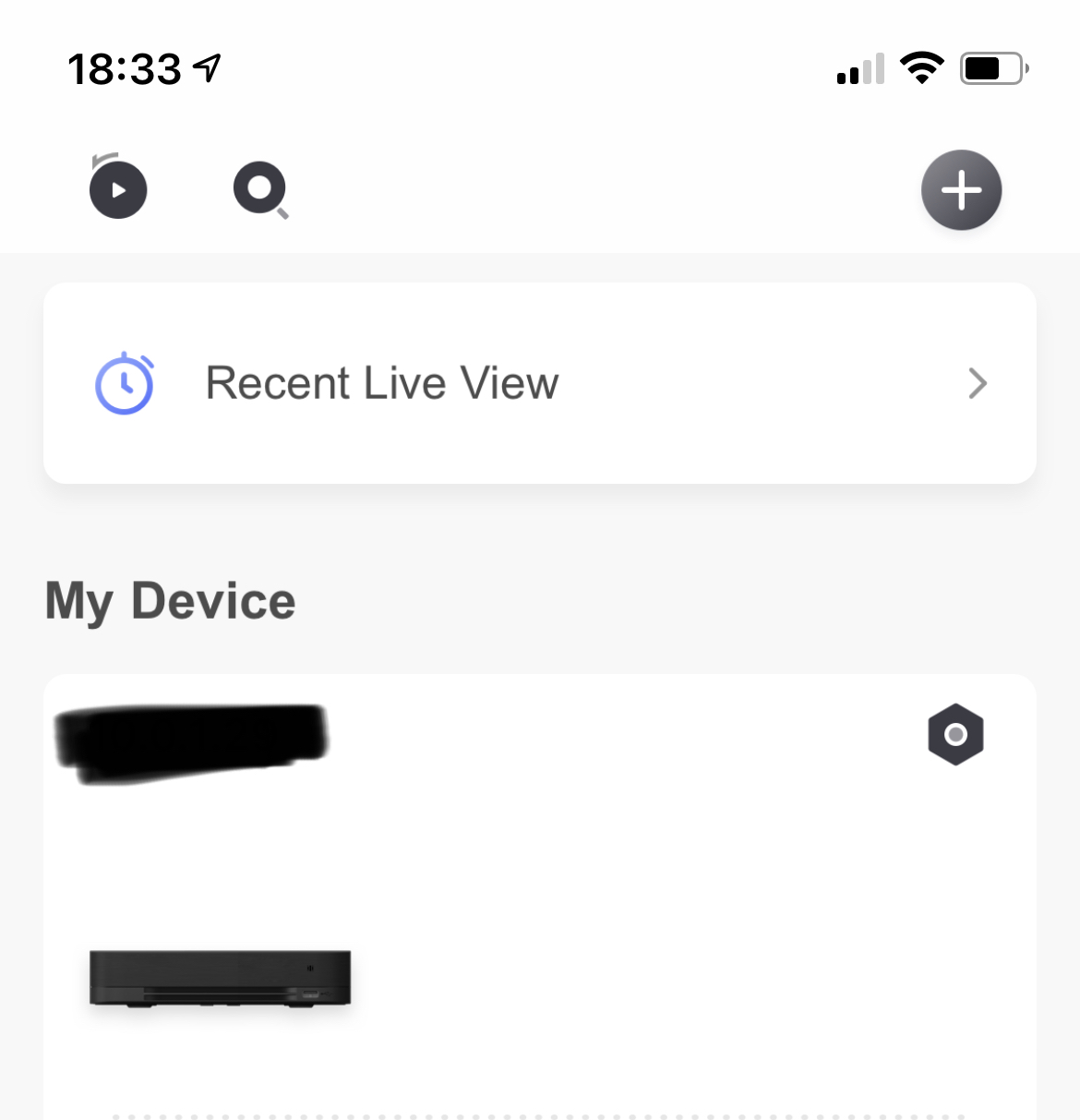This screenshot has width=1080, height=1120.
Task: Open the playback history icon
Action: pos(118,188)
